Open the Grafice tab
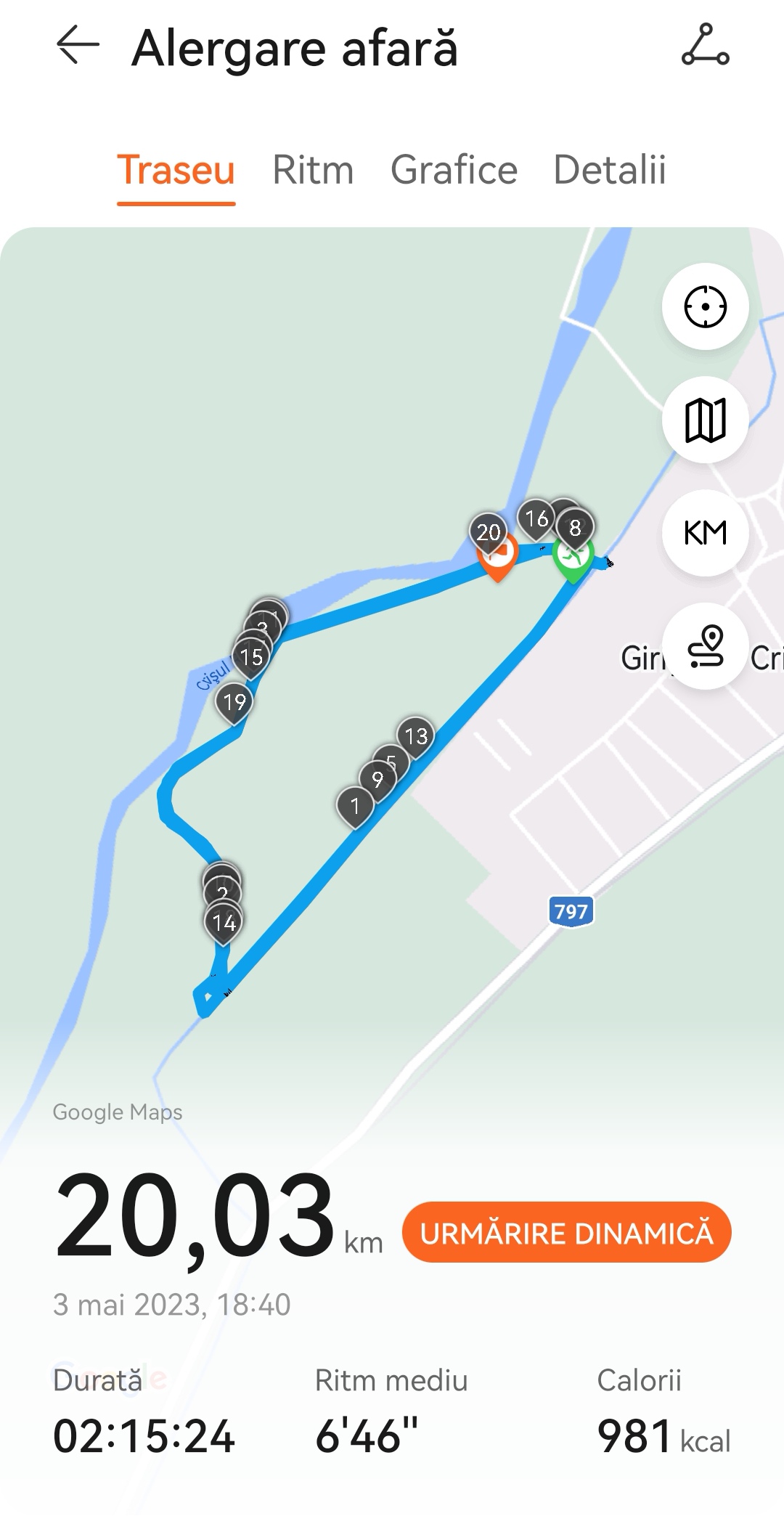 (454, 171)
